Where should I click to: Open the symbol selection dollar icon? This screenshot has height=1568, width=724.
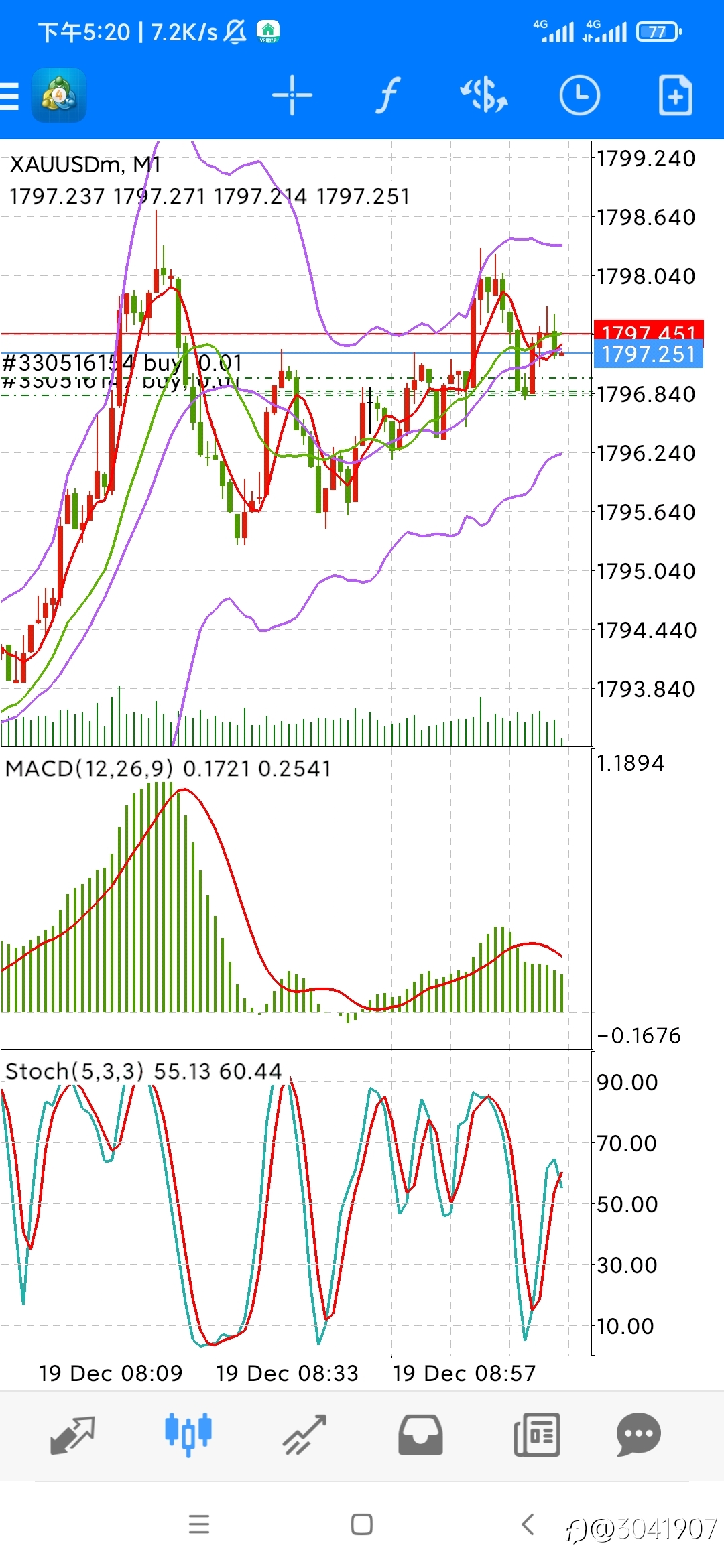(x=484, y=95)
